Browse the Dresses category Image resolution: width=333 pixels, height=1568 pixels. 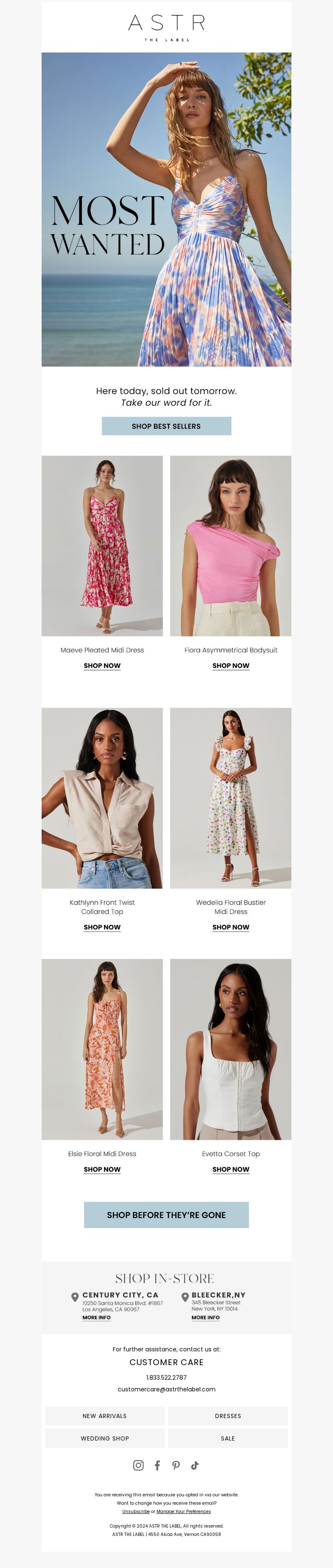click(228, 1416)
